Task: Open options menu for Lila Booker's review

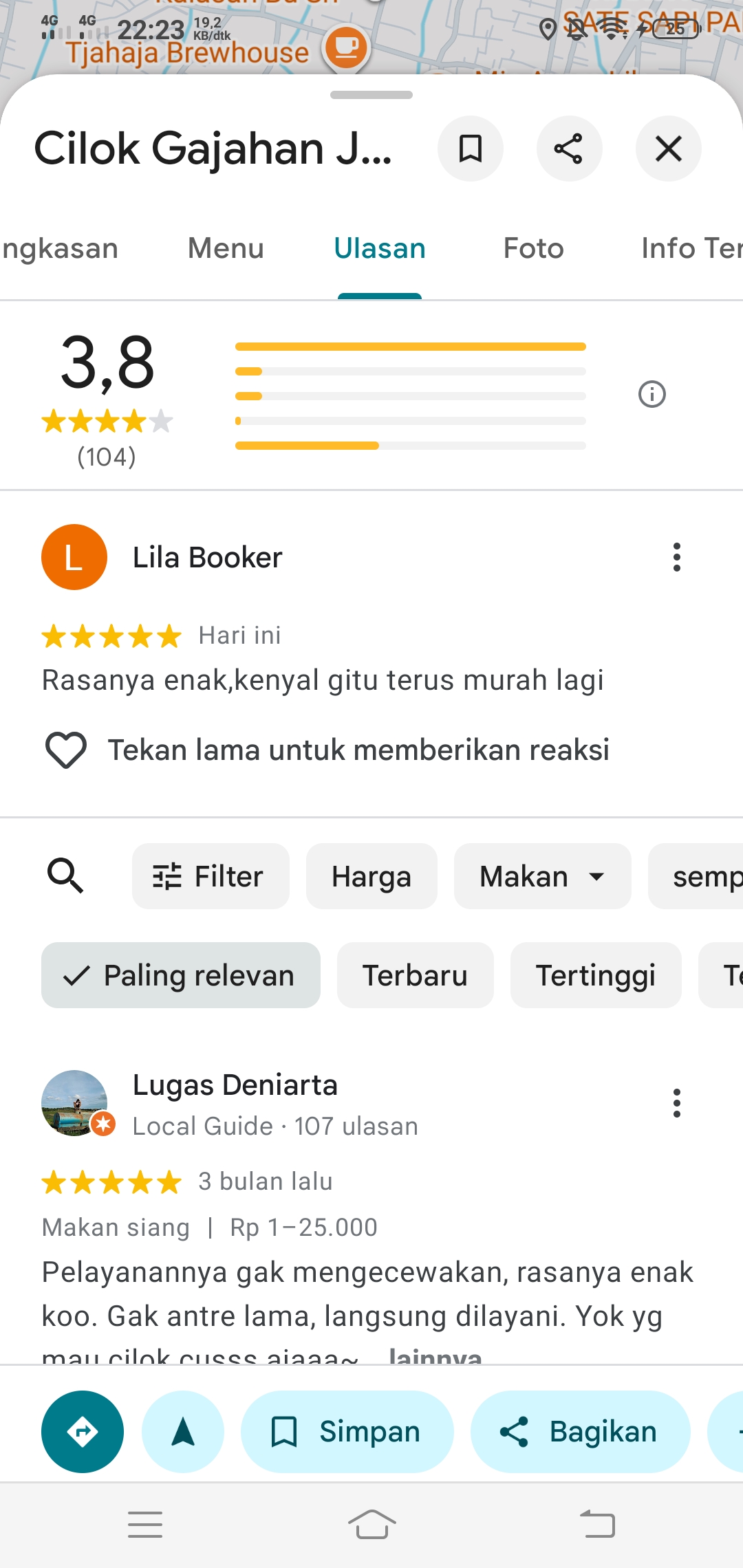Action: pos(677,557)
